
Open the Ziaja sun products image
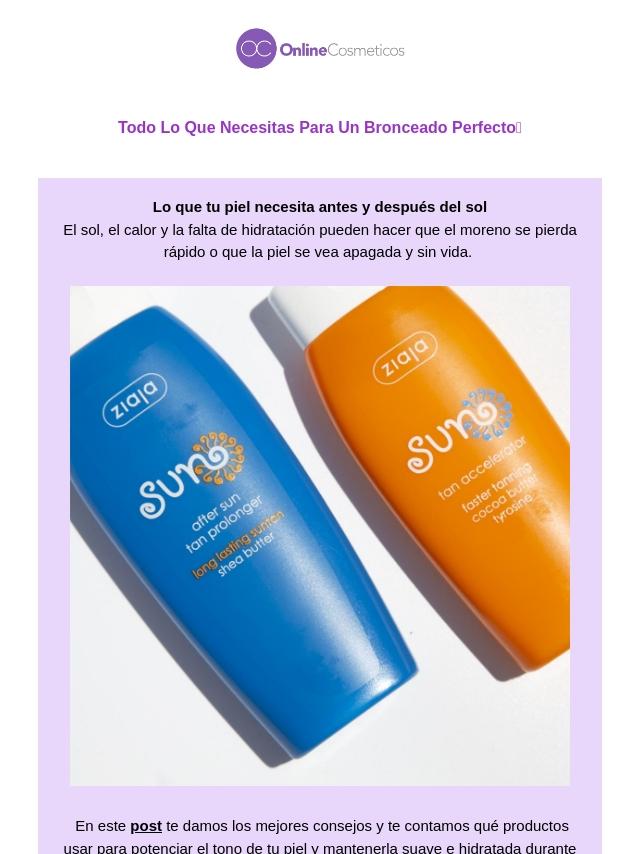click(320, 535)
